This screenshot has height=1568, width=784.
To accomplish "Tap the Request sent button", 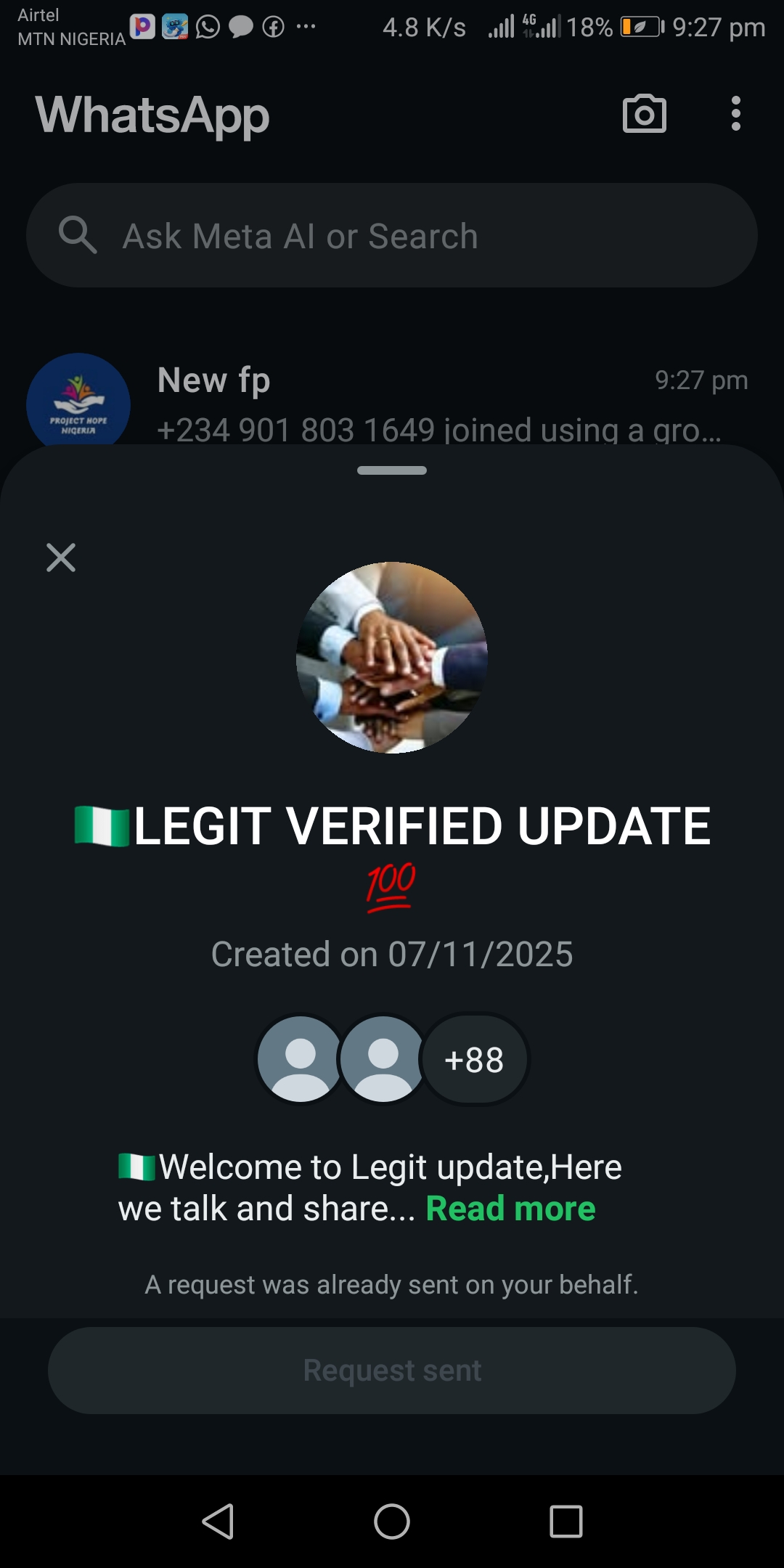I will coord(392,1371).
